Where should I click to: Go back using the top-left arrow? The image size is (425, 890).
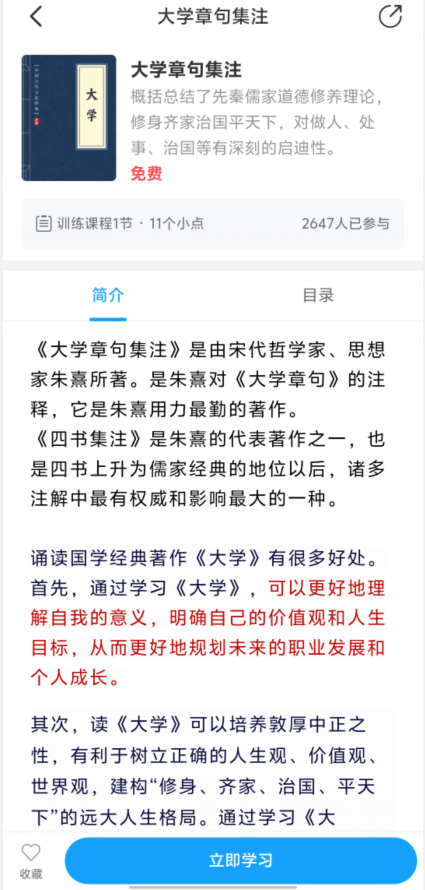pyautogui.click(x=36, y=16)
